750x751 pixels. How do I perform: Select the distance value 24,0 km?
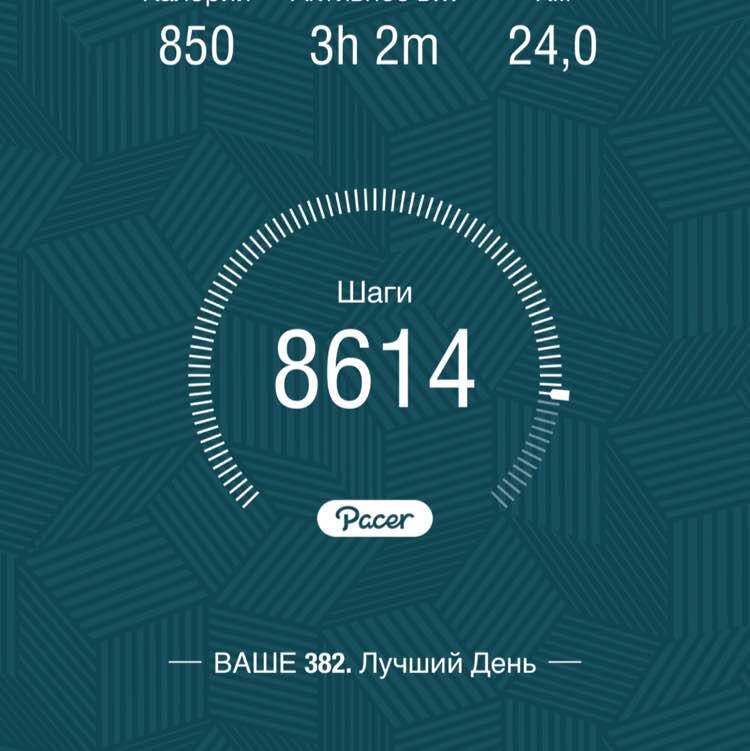point(552,44)
